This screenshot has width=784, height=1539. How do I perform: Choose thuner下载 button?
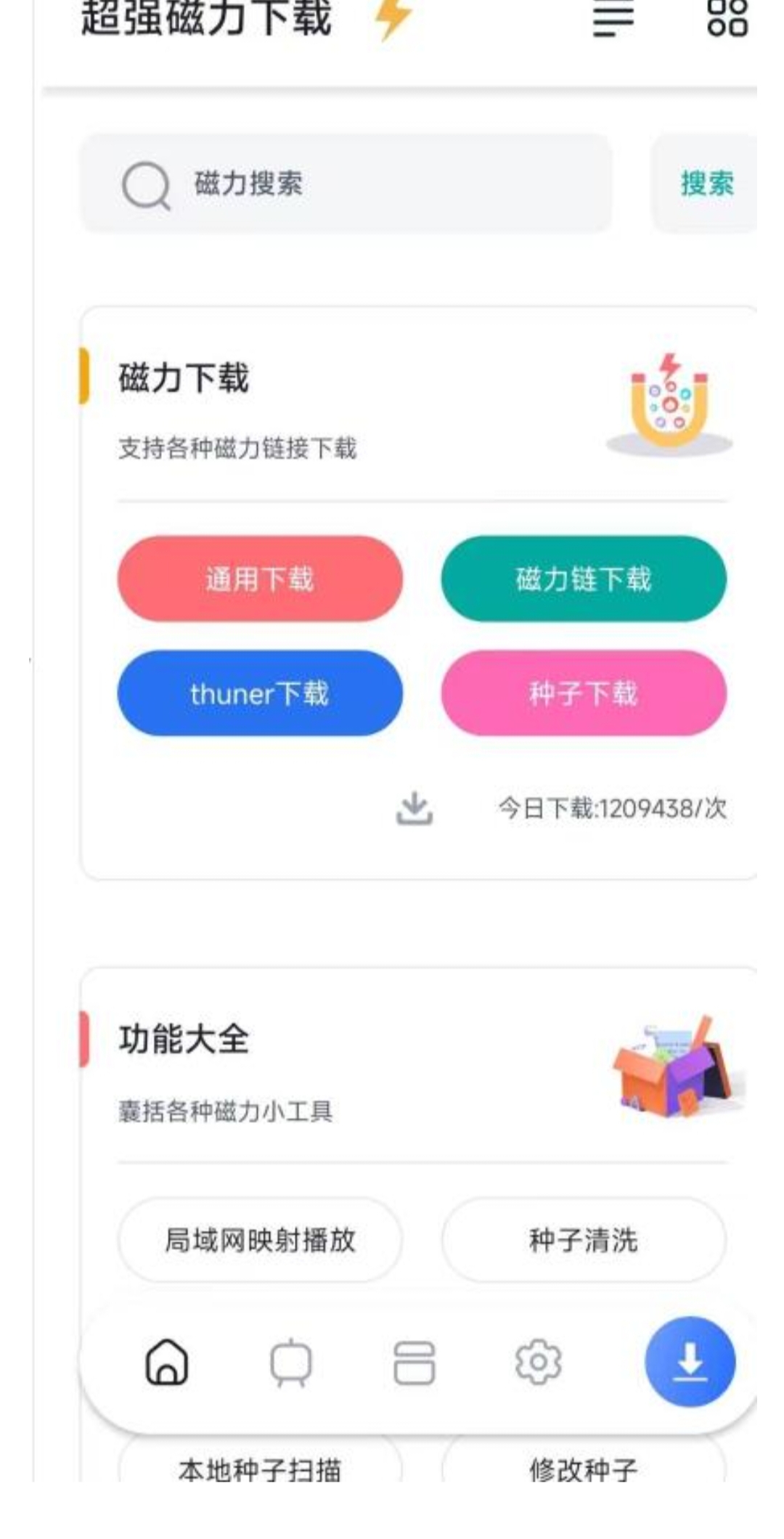point(260,693)
